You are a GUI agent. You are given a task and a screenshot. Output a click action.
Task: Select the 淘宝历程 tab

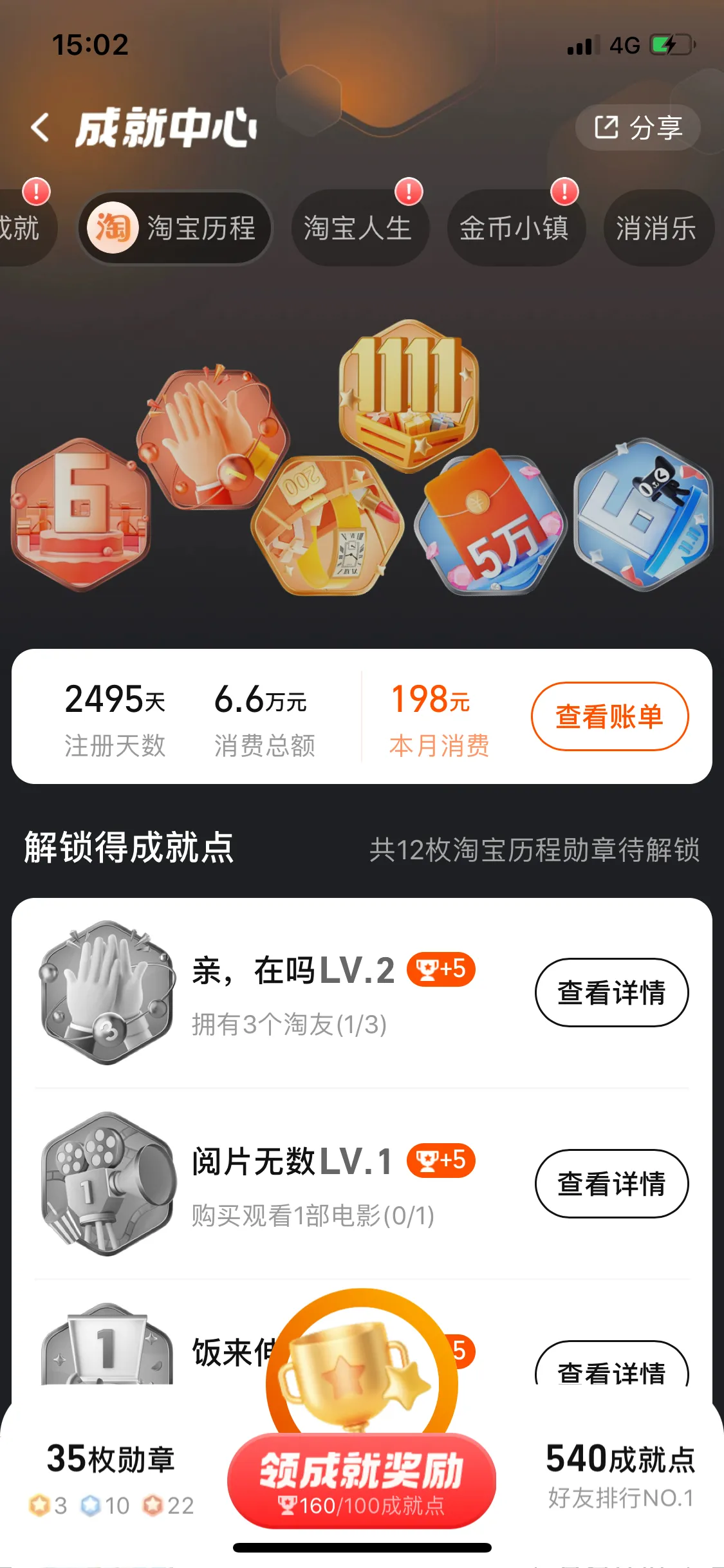pyautogui.click(x=174, y=228)
